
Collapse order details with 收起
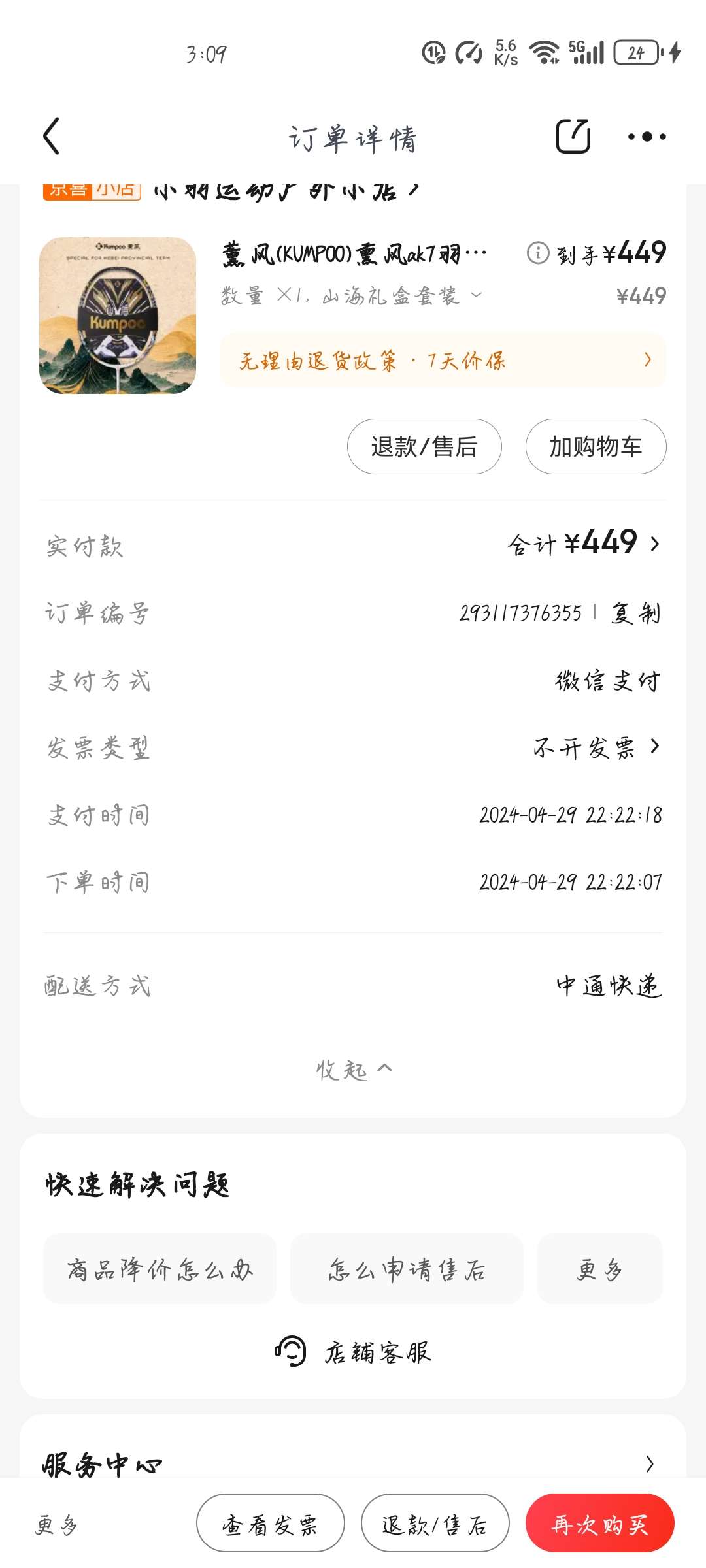[x=354, y=1070]
